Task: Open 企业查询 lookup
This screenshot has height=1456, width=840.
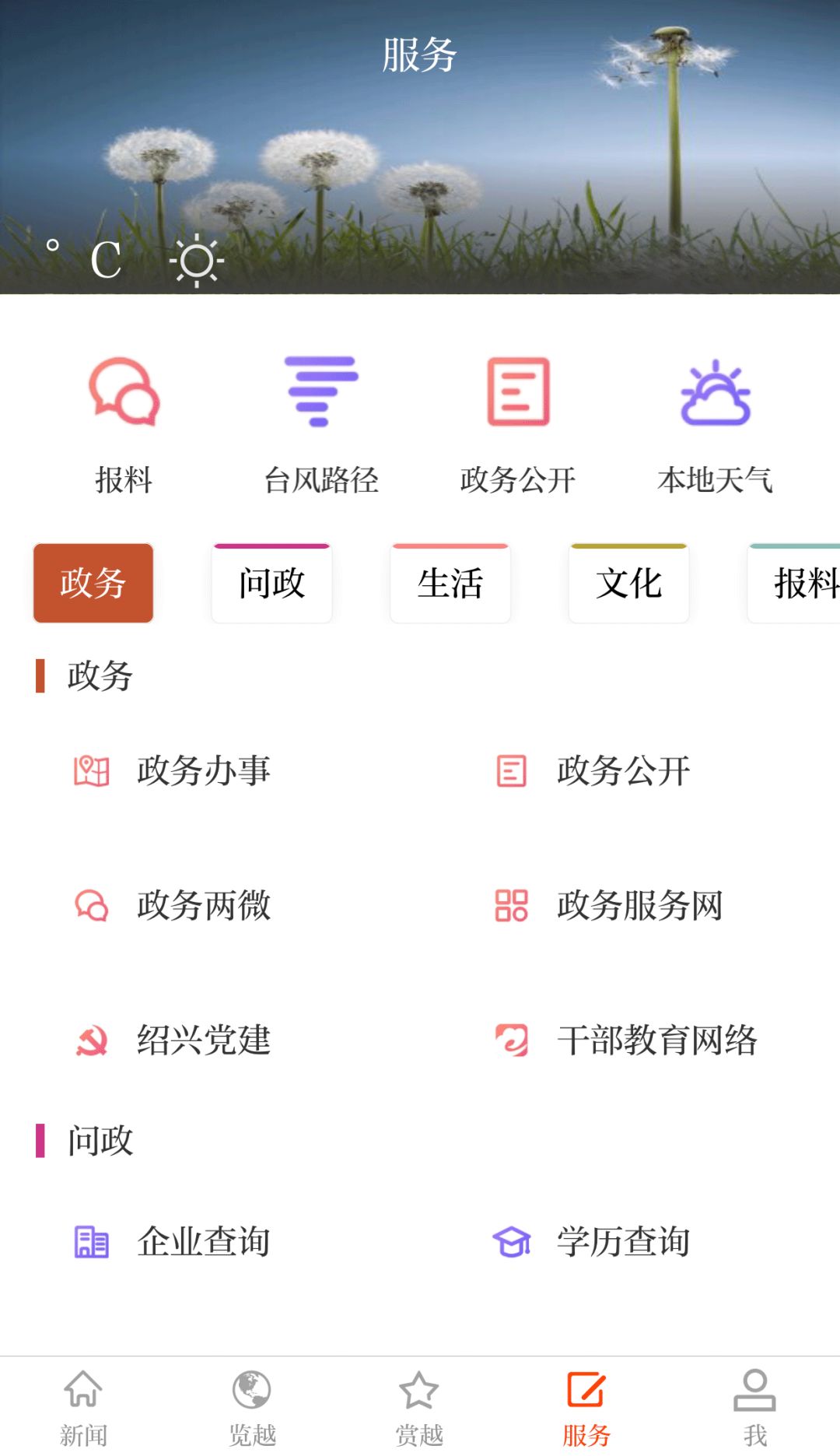Action: coord(173,1241)
